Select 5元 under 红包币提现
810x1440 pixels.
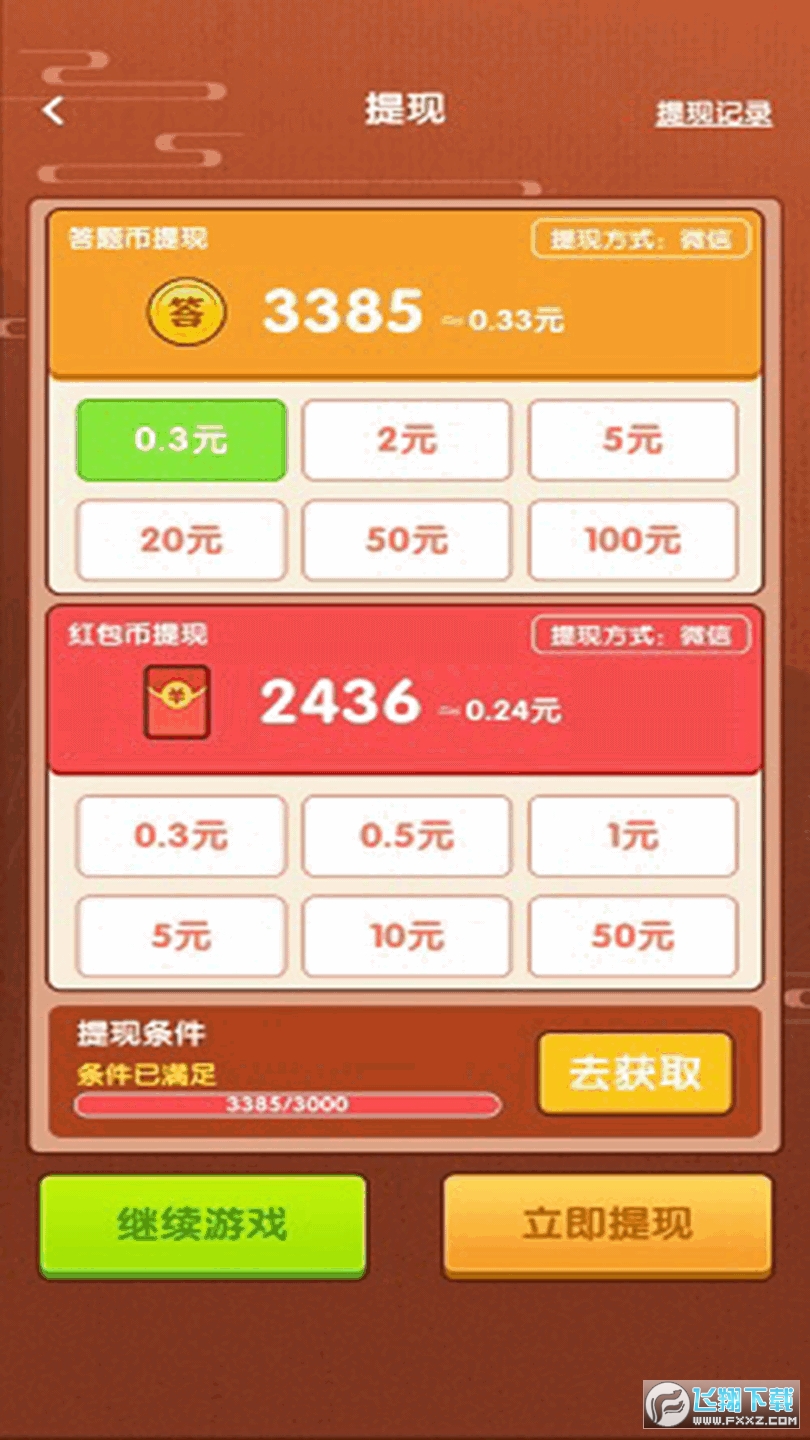point(181,937)
